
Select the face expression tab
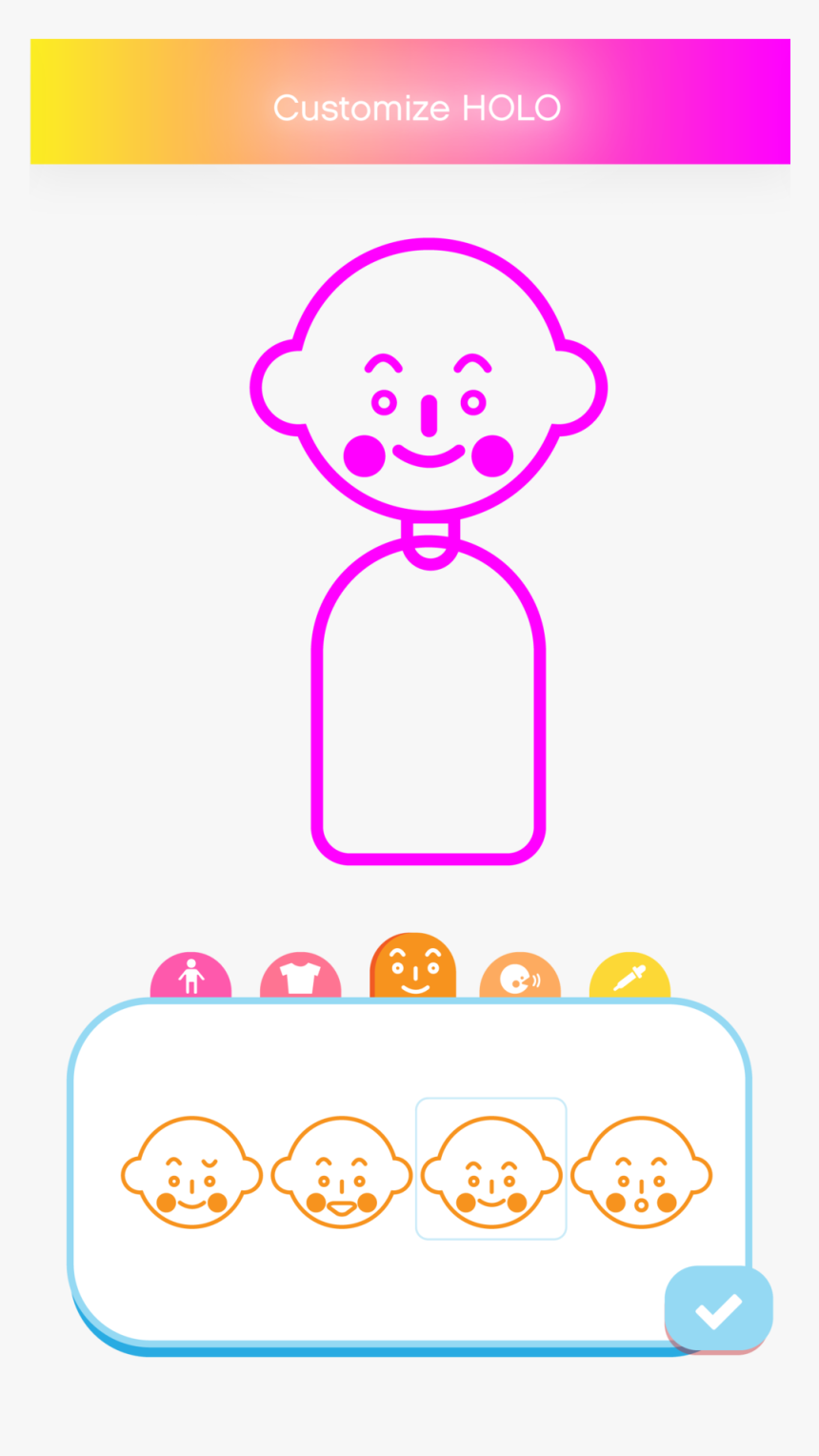point(413,966)
